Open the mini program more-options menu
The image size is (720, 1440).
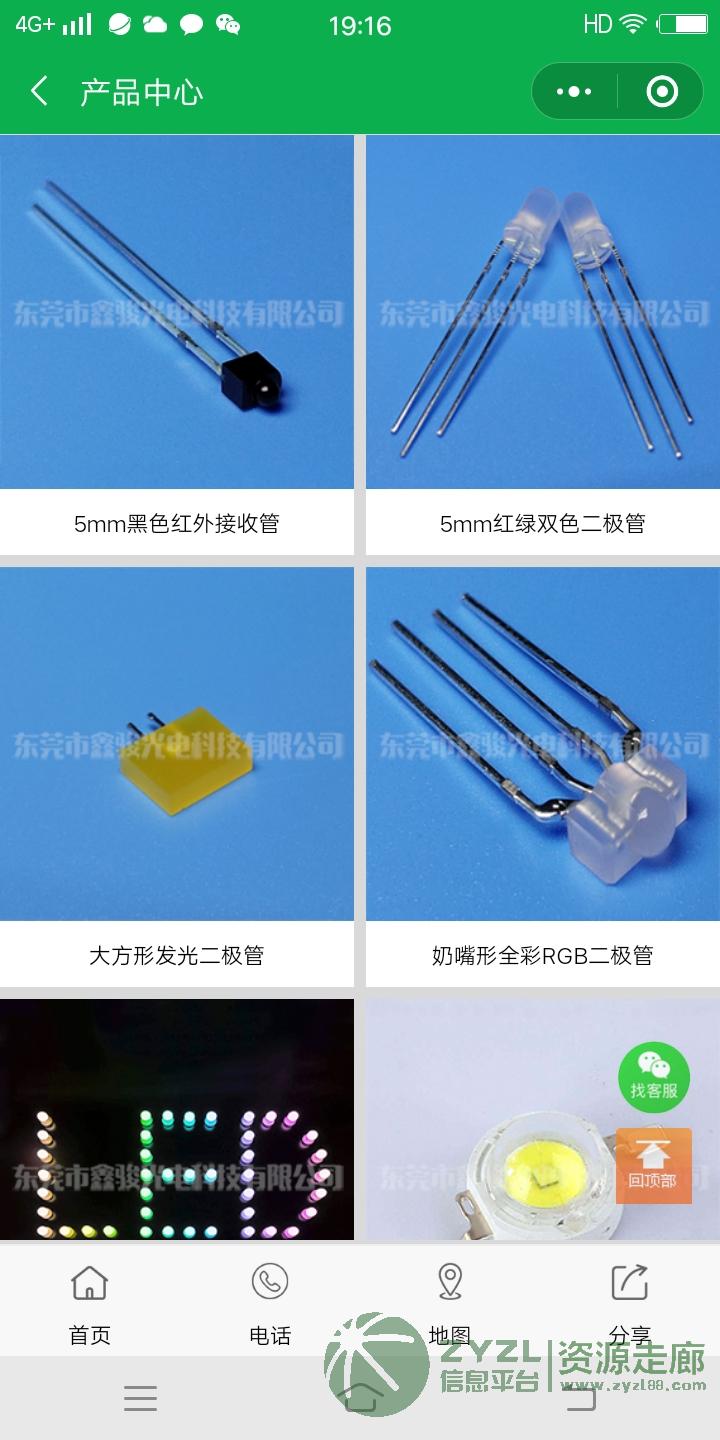point(574,92)
